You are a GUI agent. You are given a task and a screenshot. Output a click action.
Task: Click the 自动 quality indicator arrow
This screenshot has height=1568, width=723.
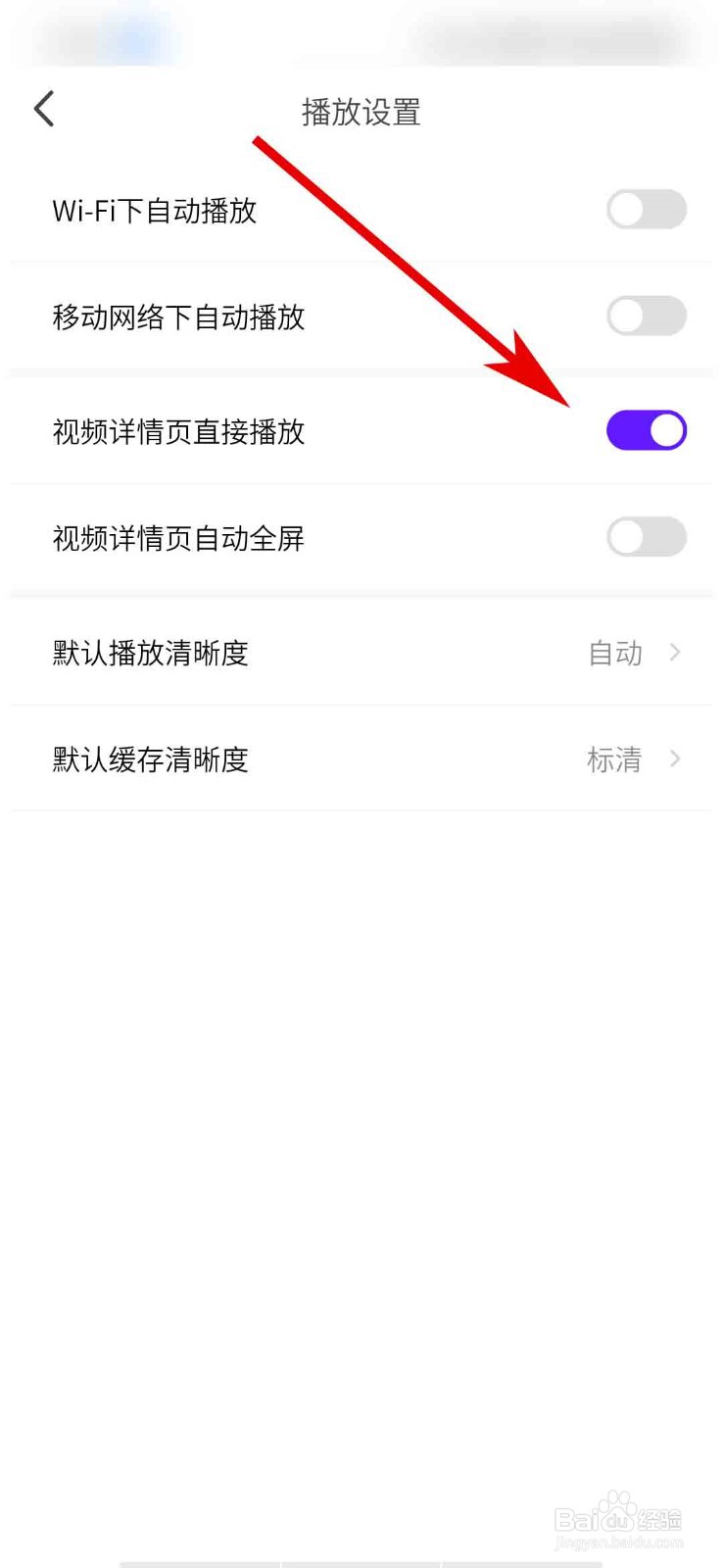pos(675,652)
